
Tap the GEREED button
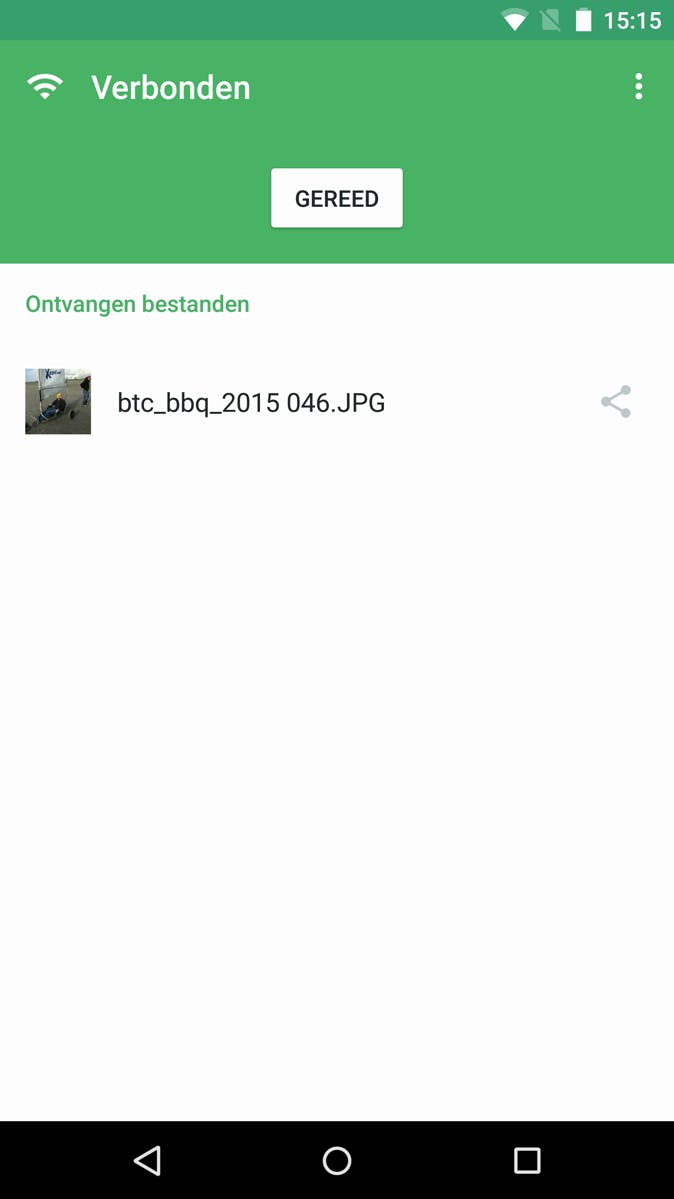point(336,198)
